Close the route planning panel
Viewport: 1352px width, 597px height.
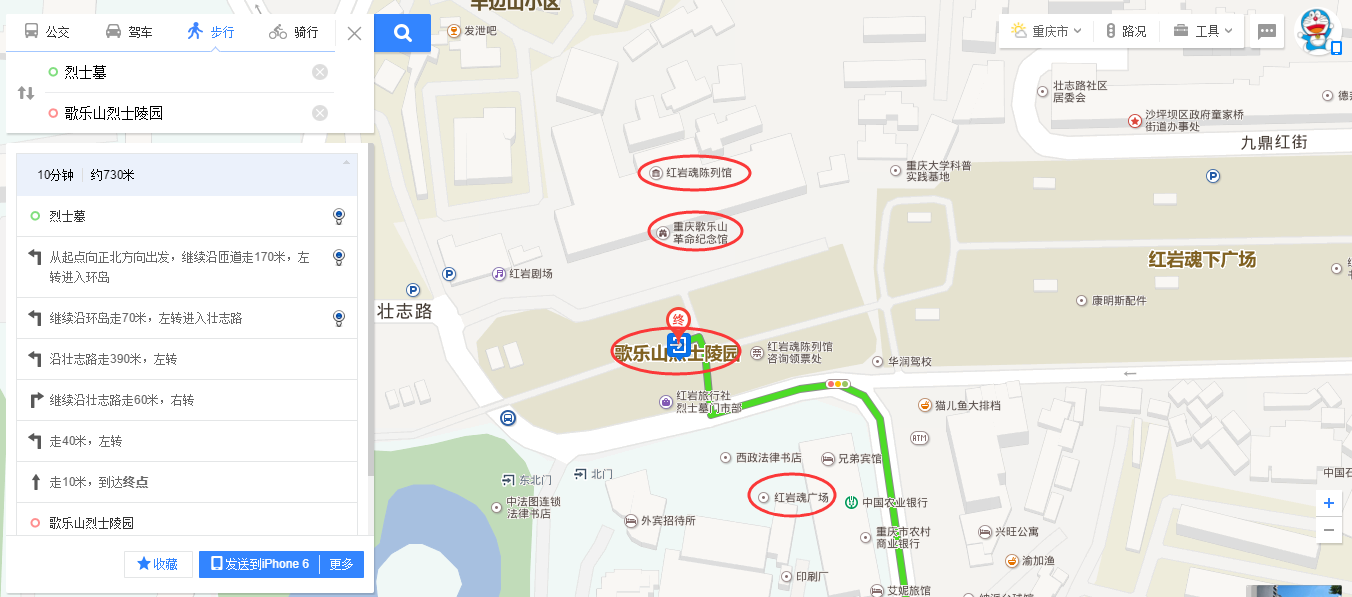point(354,33)
